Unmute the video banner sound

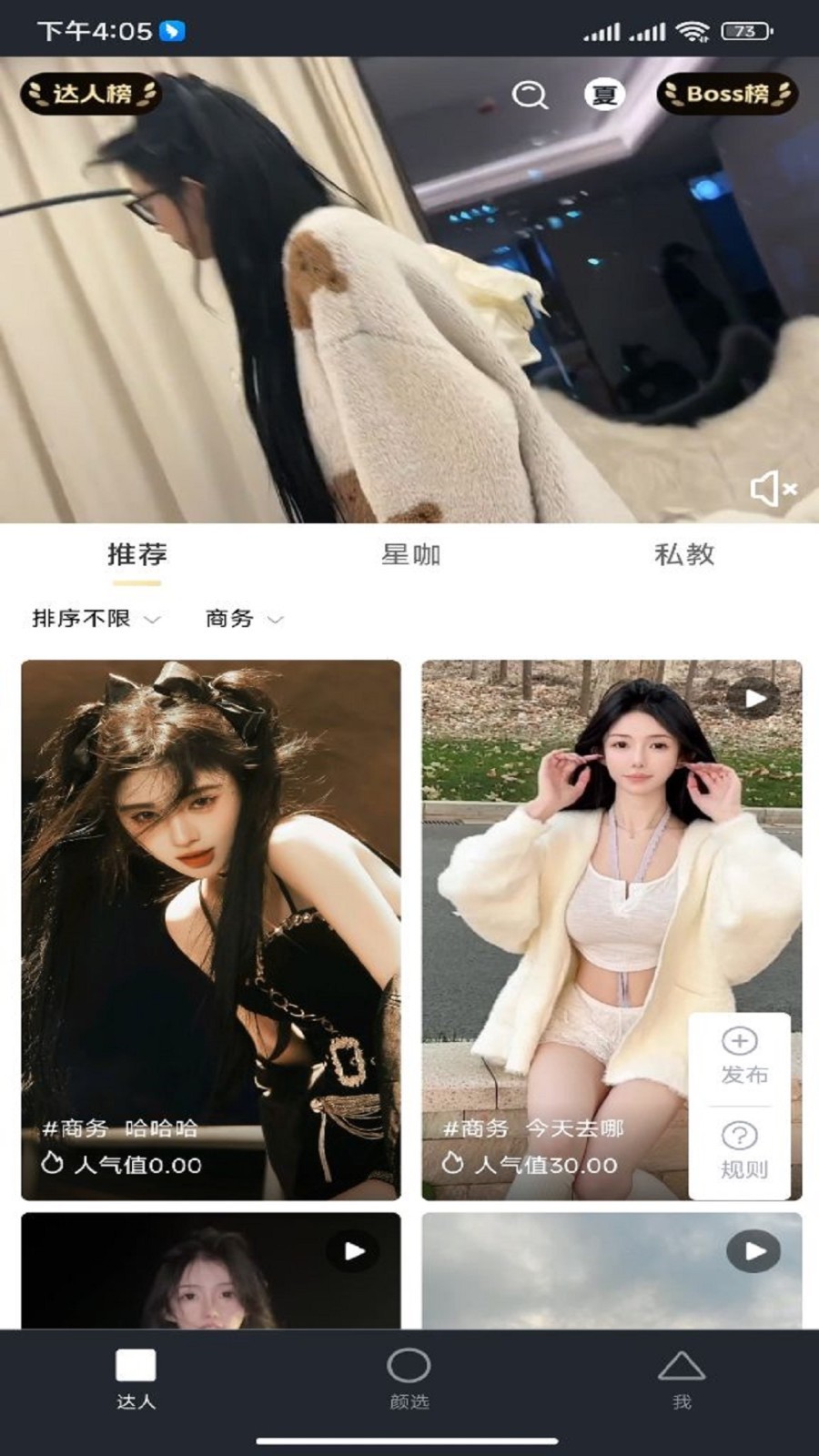[x=771, y=490]
